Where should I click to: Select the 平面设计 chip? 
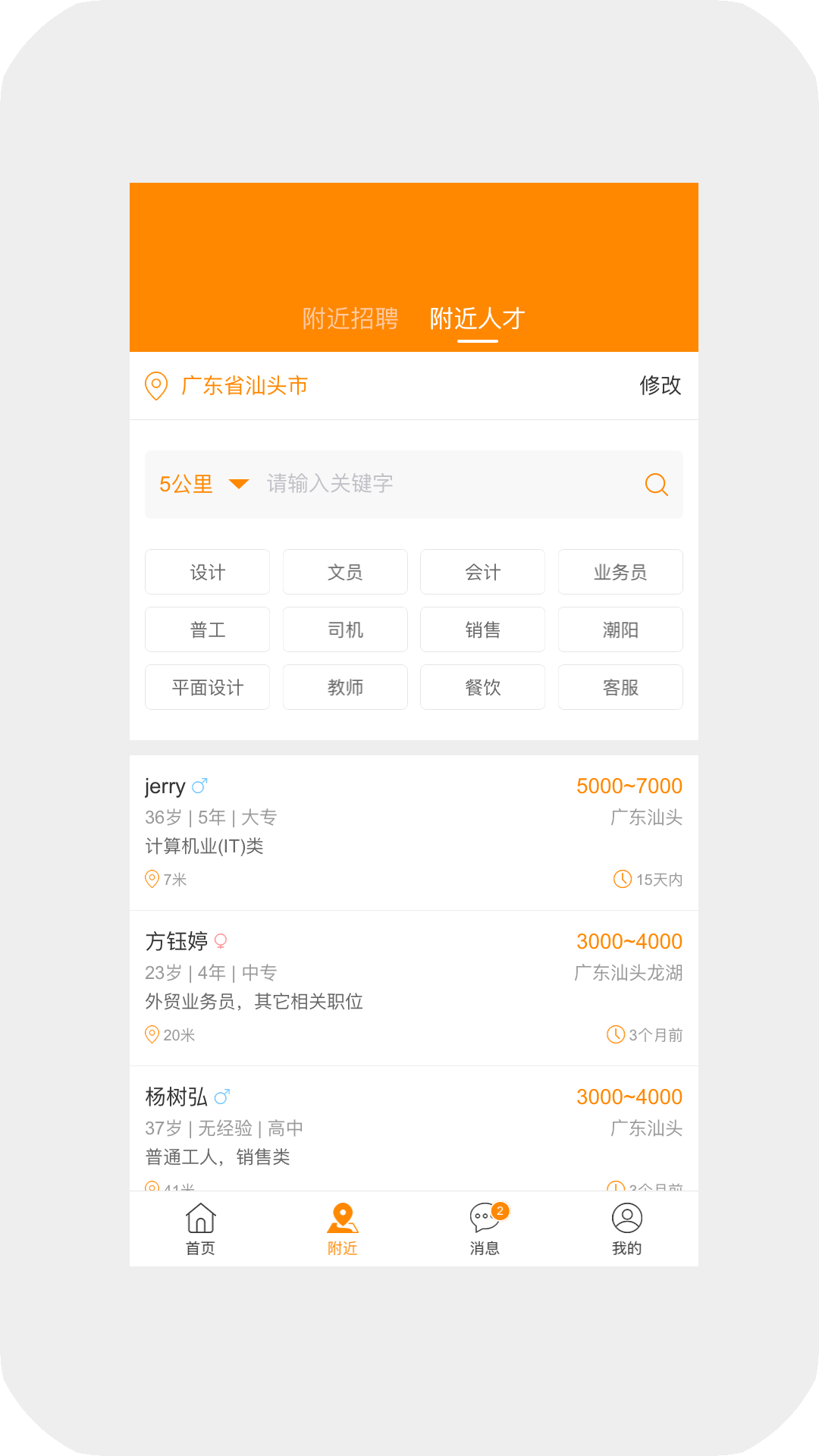[207, 687]
